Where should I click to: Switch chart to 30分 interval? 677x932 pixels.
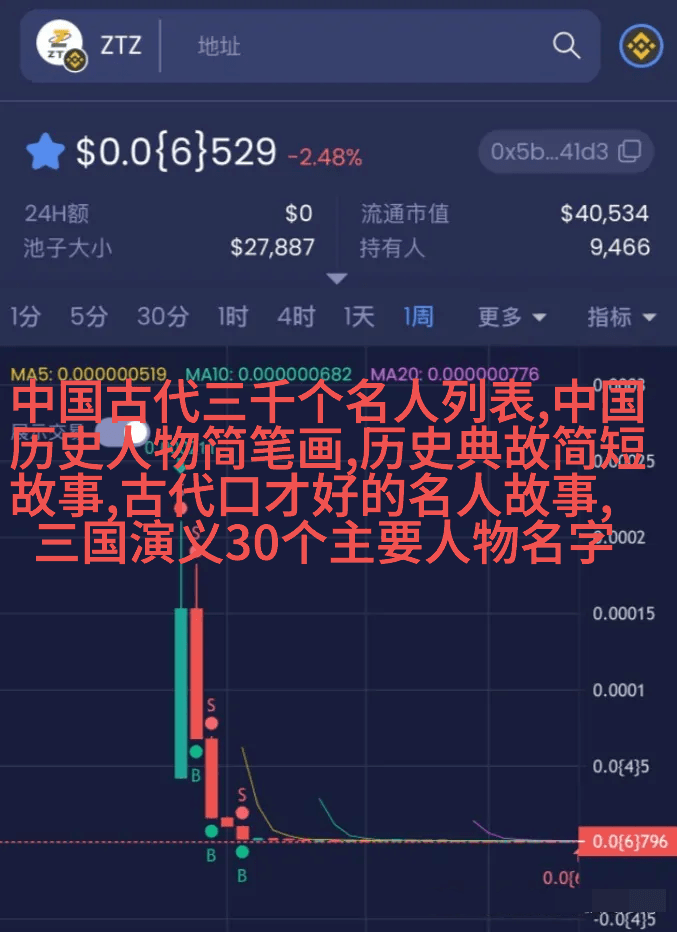point(162,317)
